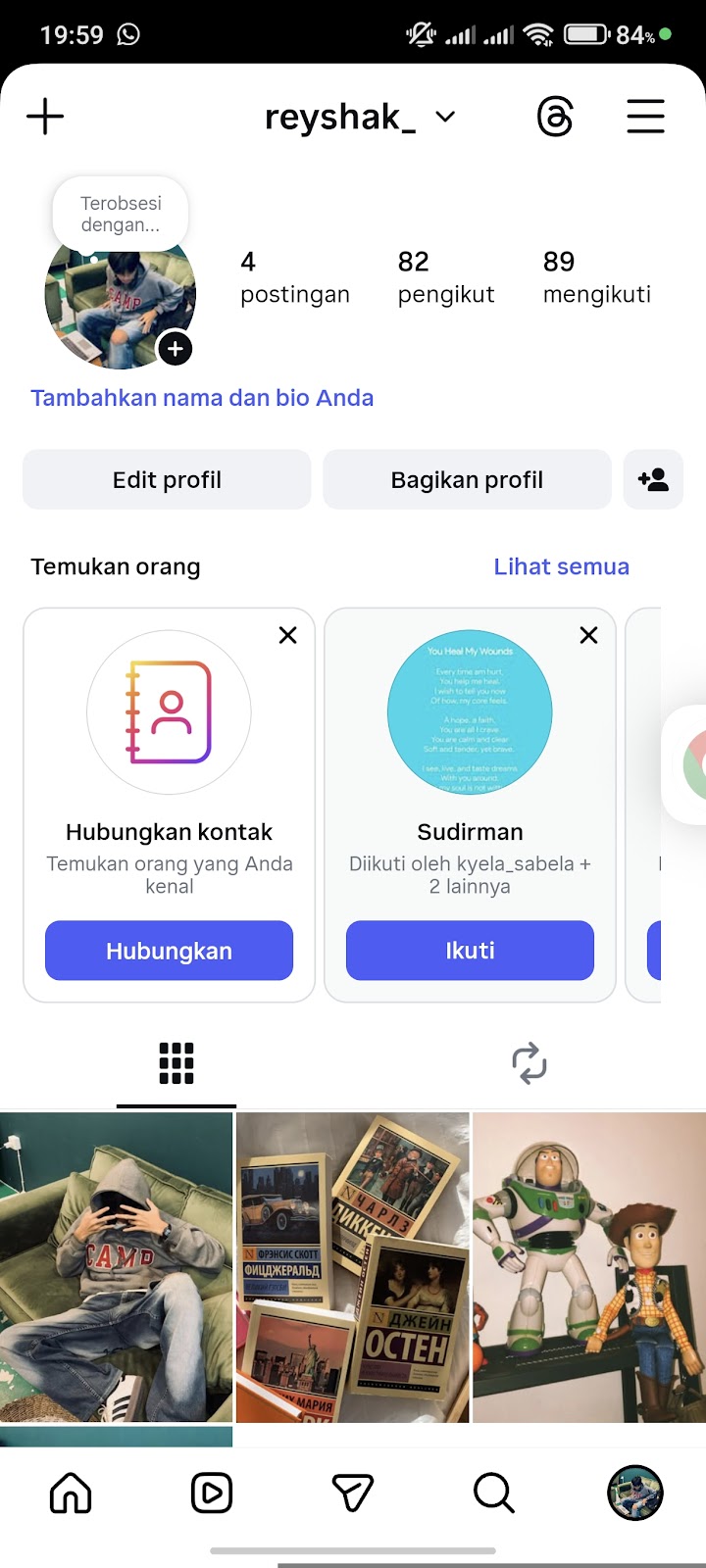The height and width of the screenshot is (1568, 706).
Task: Open Edit profil
Action: tap(167, 480)
